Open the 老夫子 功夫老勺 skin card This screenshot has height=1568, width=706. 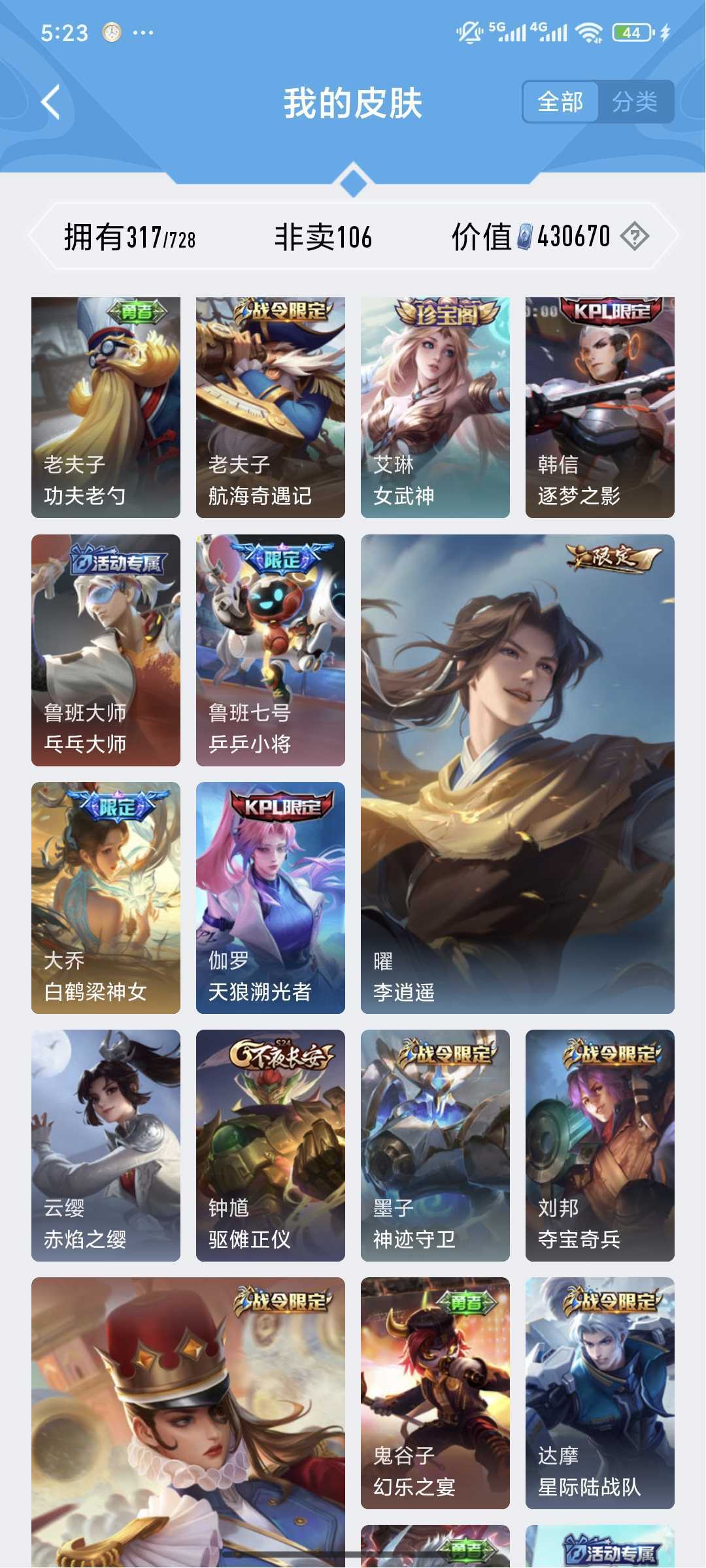point(106,408)
